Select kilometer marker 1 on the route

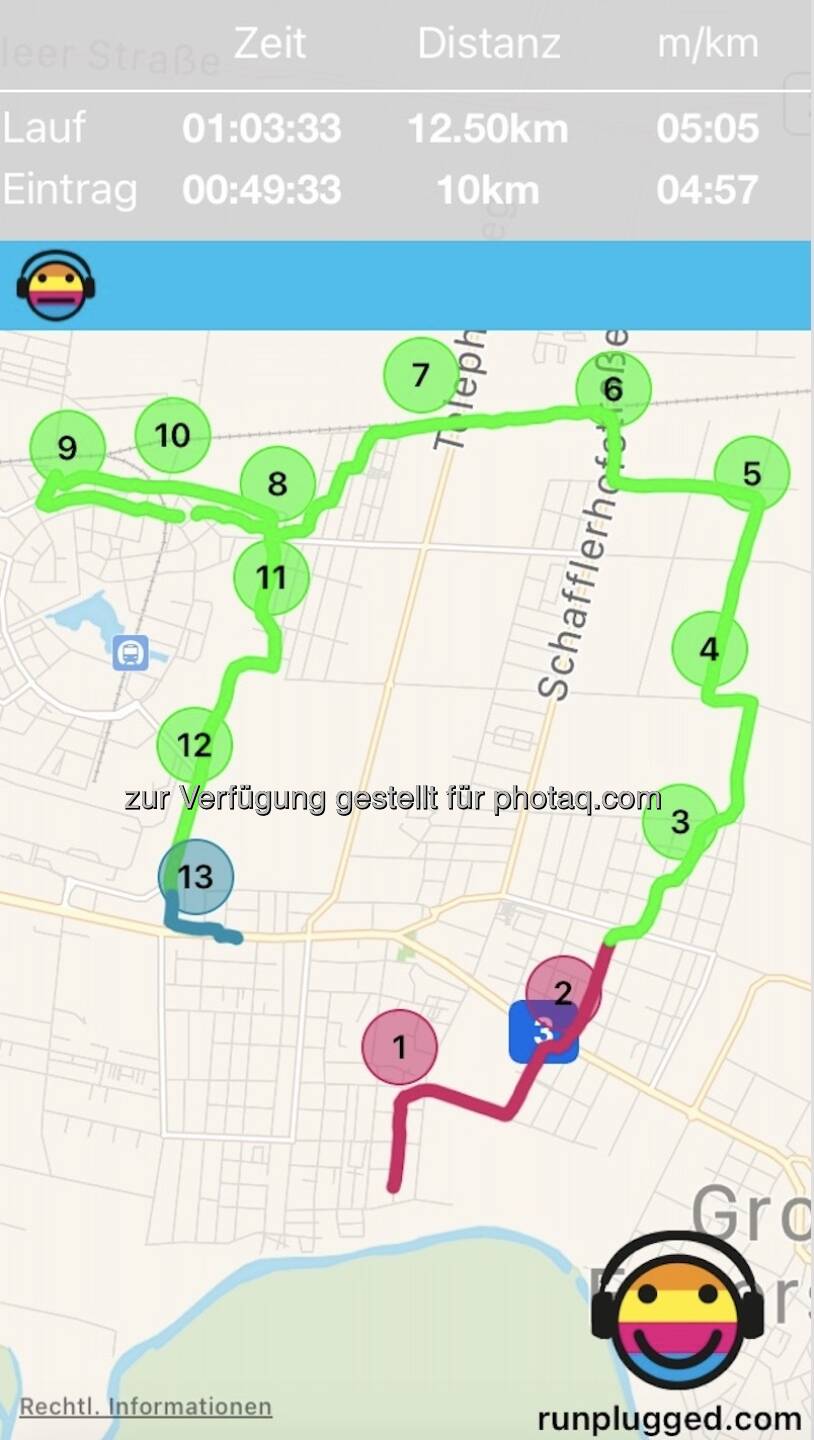(399, 1047)
